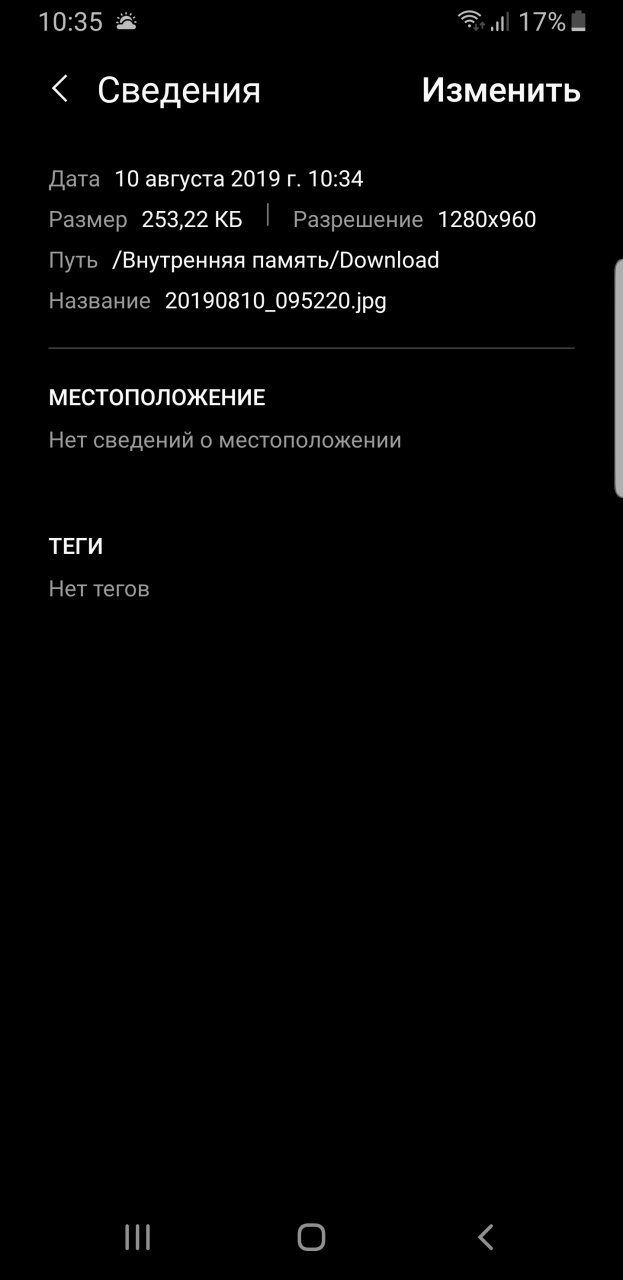623x1280 pixels.
Task: Tap the Изменить button
Action: tap(500, 90)
